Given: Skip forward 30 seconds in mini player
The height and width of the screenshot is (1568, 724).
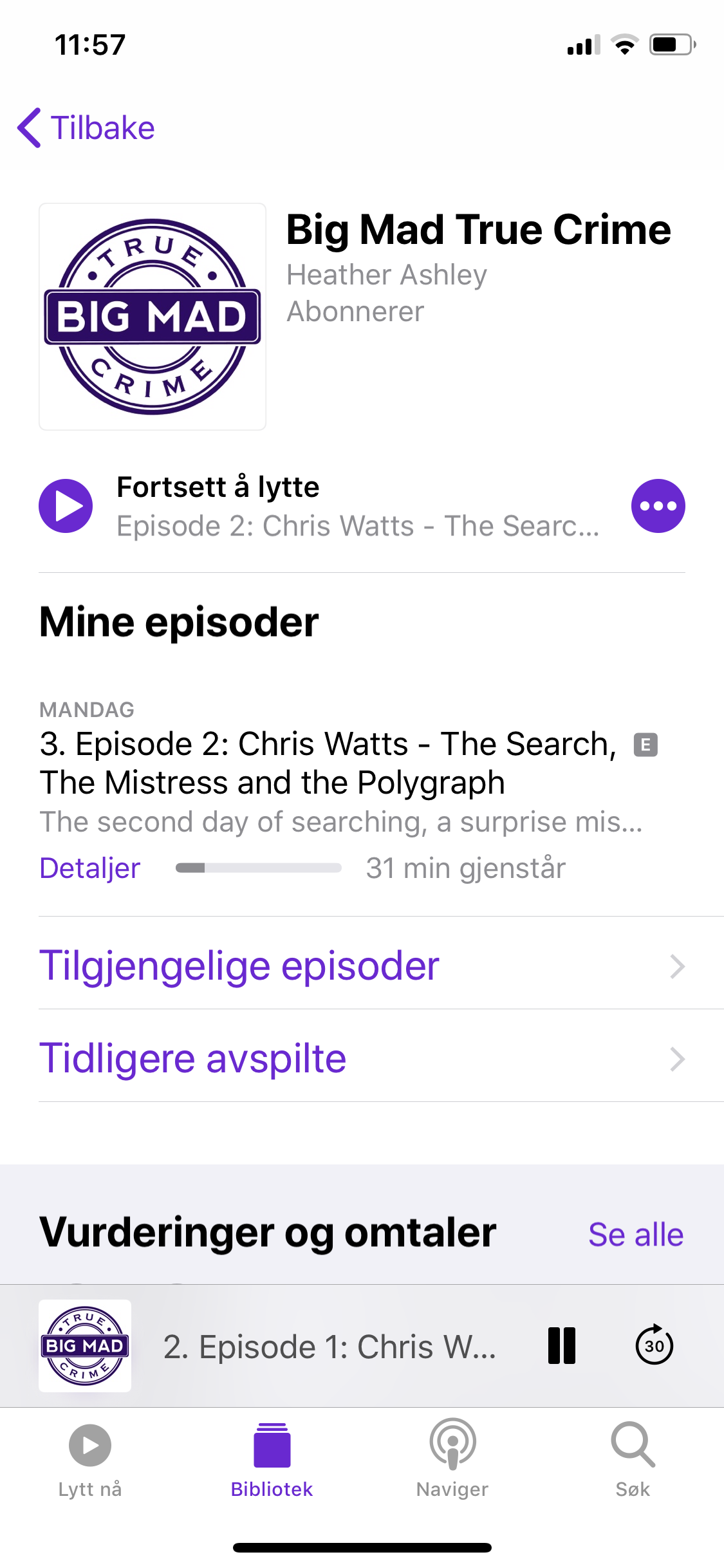Looking at the screenshot, I should tap(654, 1346).
